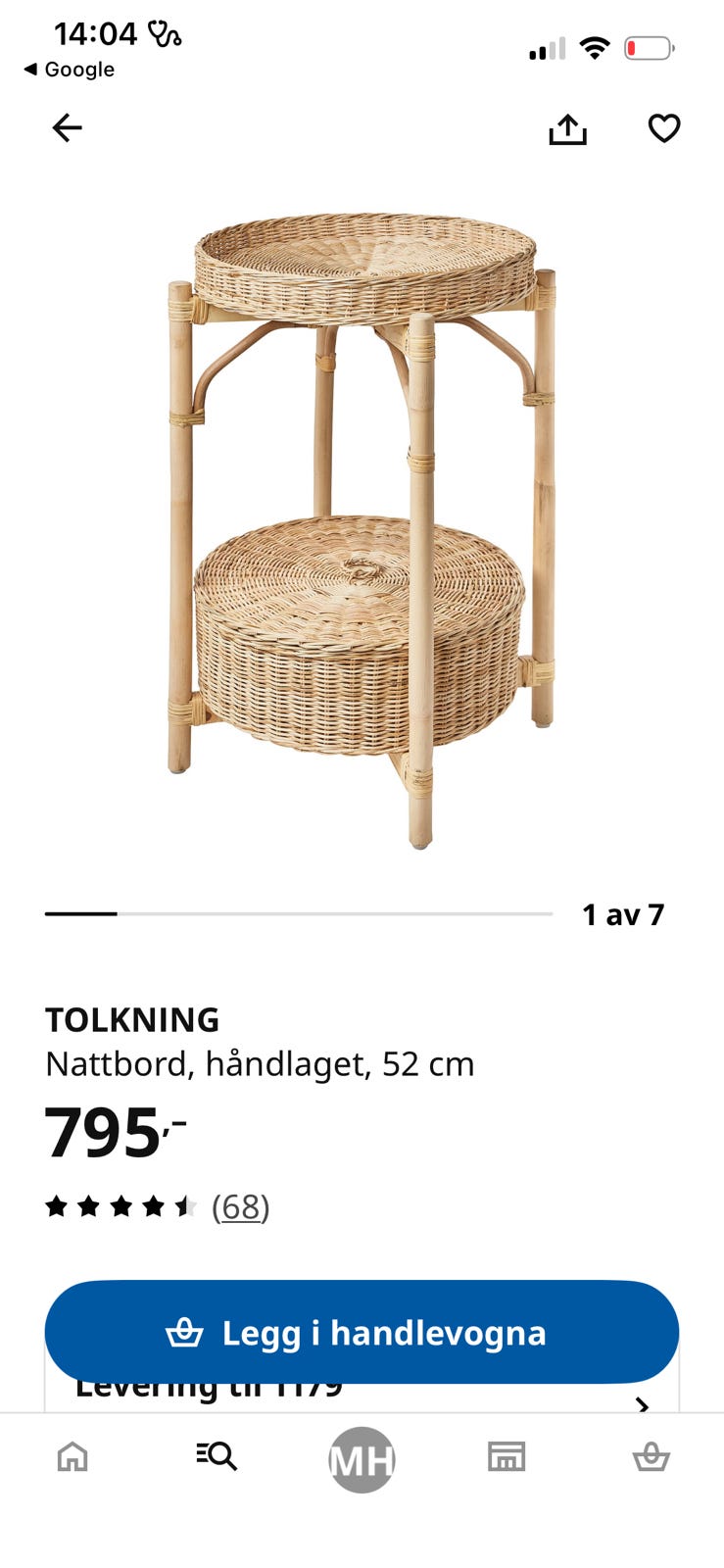Open the MH profile icon
724x1568 pixels.
pyautogui.click(x=362, y=1457)
